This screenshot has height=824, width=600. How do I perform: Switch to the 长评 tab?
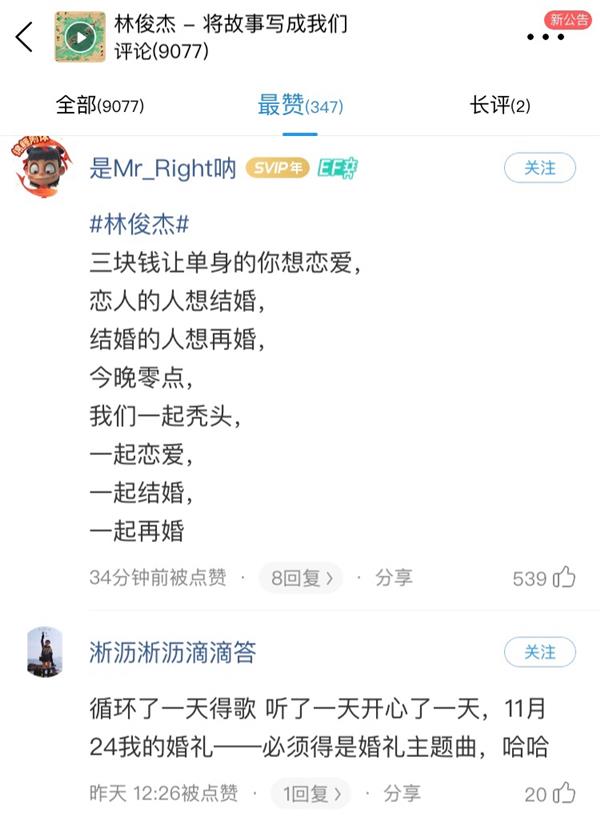pos(499,105)
